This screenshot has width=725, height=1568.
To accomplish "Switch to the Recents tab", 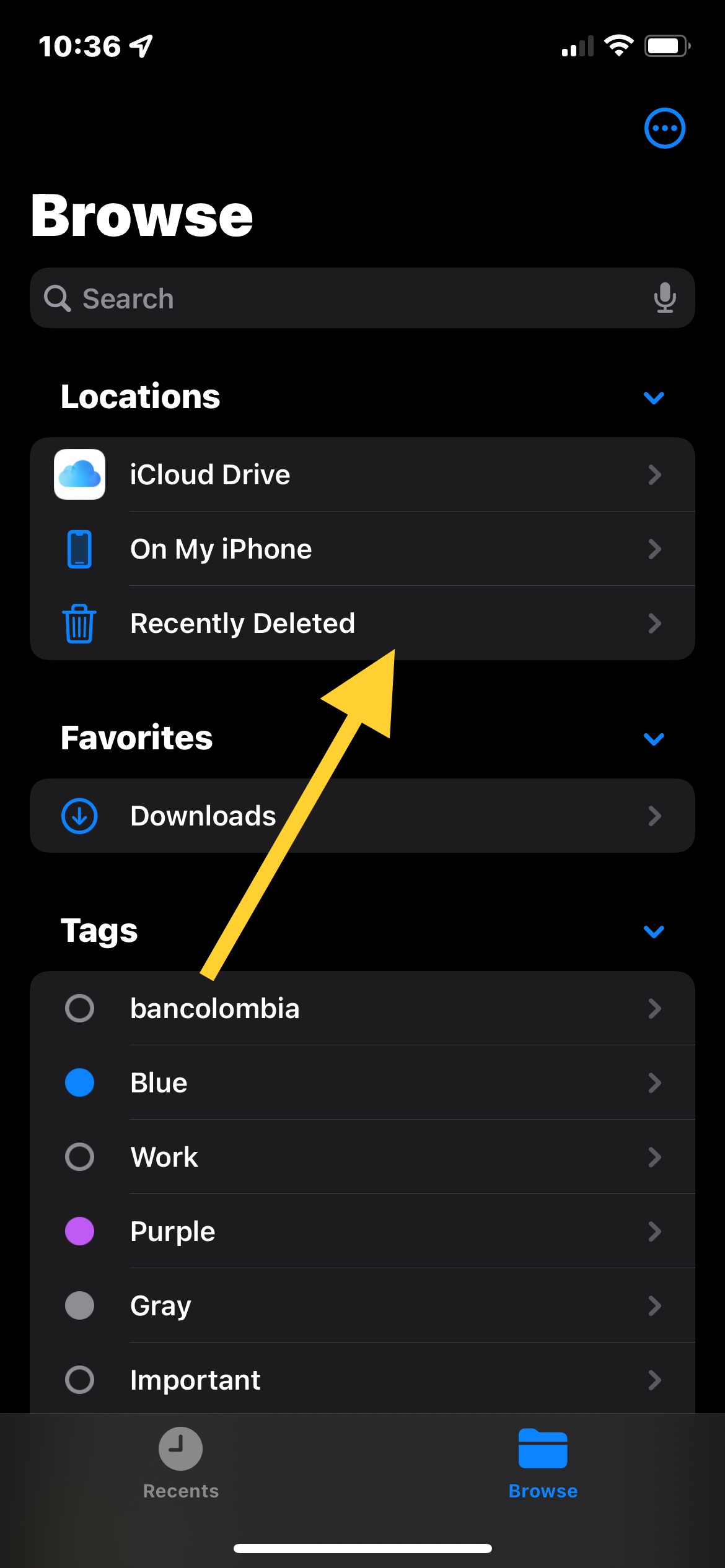I will pos(180,1463).
